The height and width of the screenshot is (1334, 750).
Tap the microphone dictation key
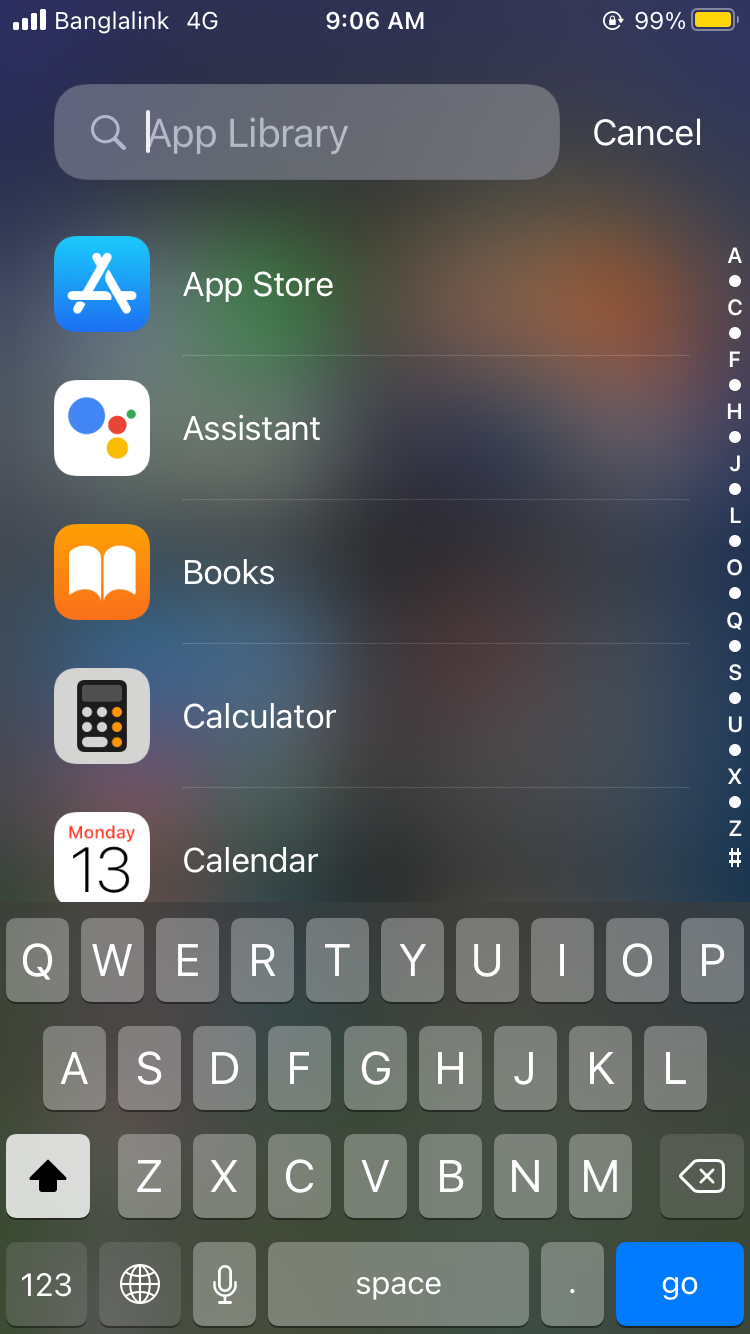(225, 1284)
